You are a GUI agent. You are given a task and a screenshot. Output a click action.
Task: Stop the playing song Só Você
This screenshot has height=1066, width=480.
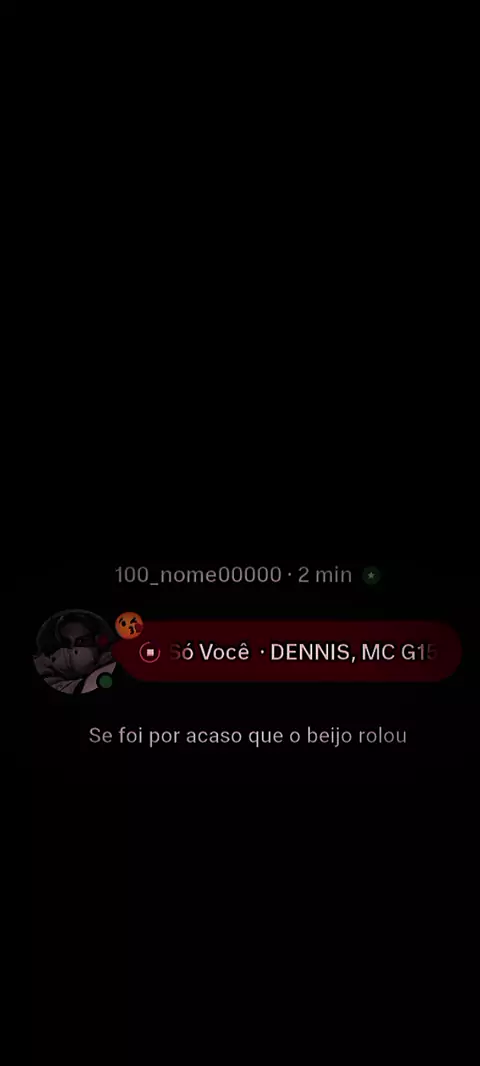149,653
